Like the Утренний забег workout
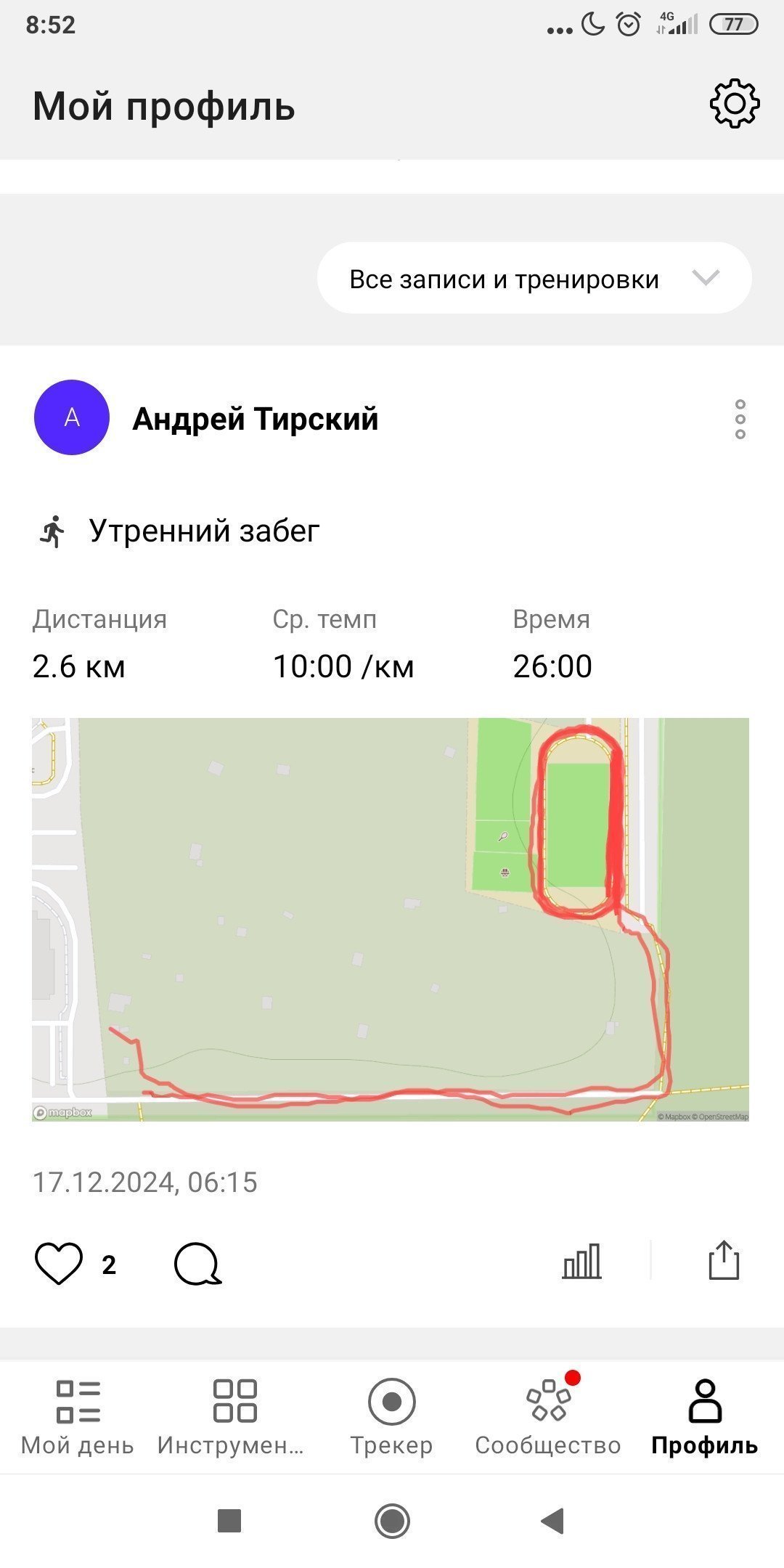Viewport: 784px width, 1568px height. 59,1264
